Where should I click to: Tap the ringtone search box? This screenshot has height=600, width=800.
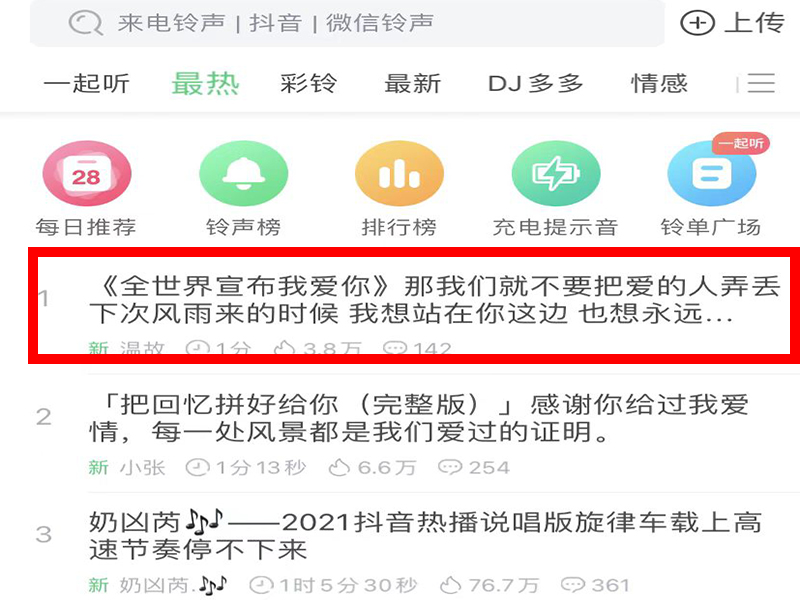tap(345, 23)
